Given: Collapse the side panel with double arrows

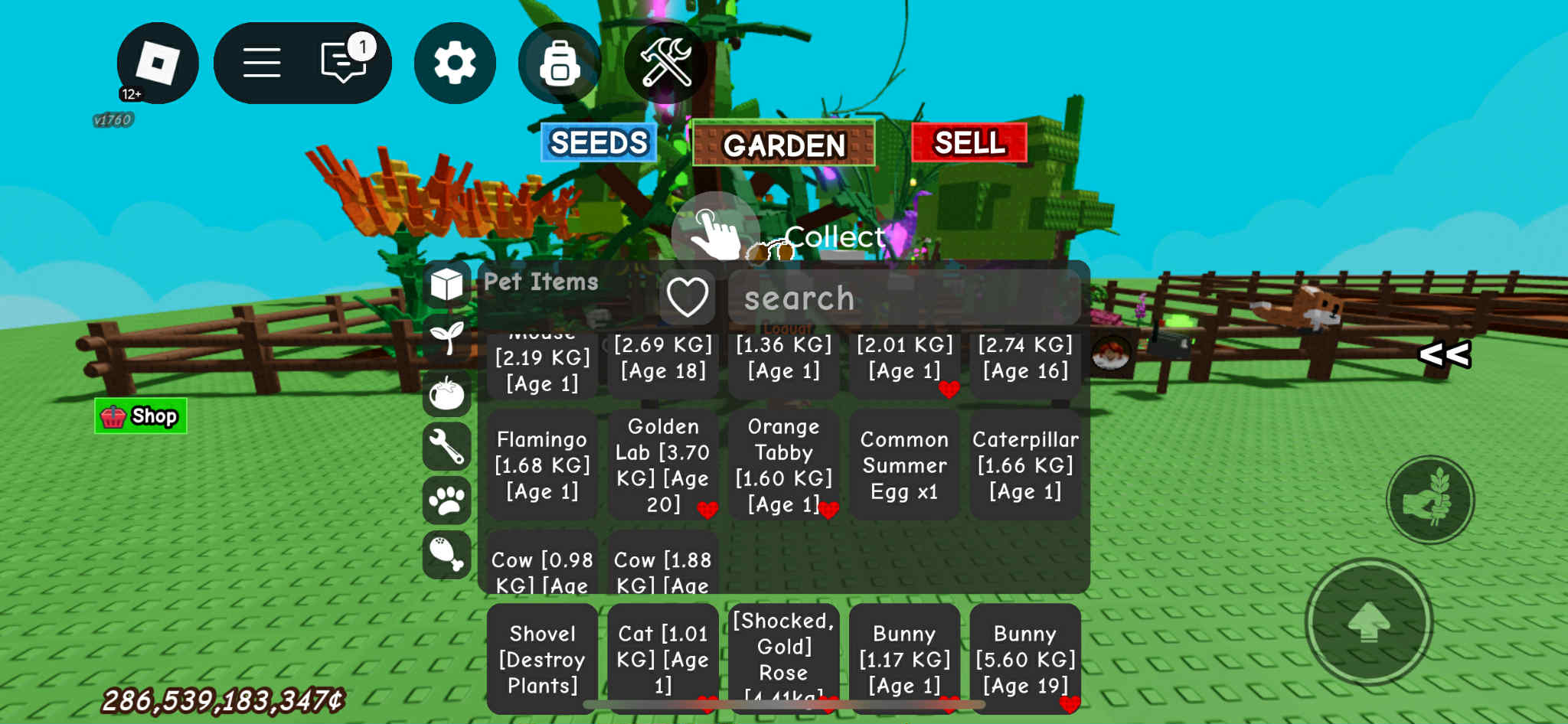Looking at the screenshot, I should (x=1444, y=354).
